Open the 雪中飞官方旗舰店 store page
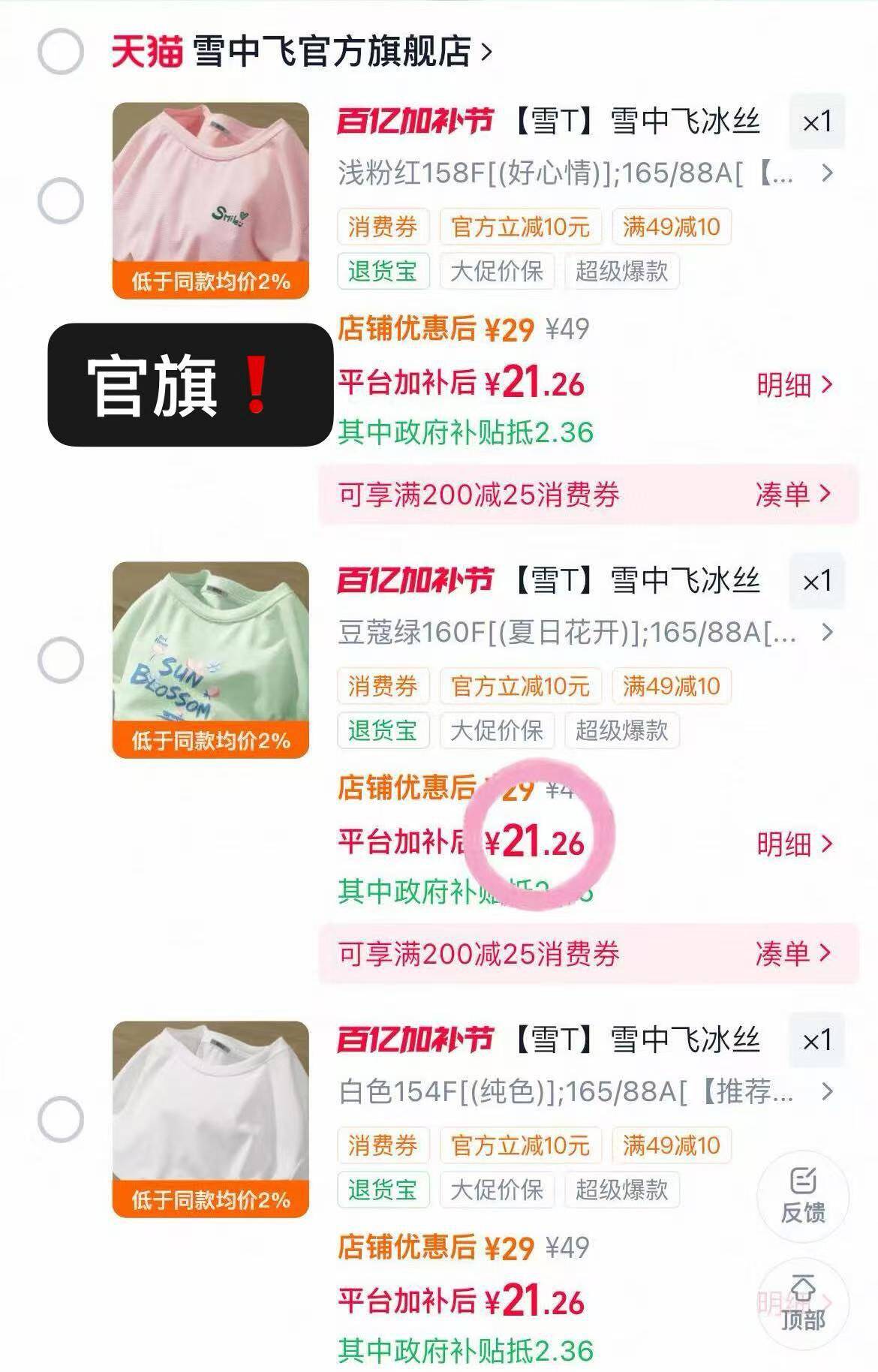 click(330, 52)
